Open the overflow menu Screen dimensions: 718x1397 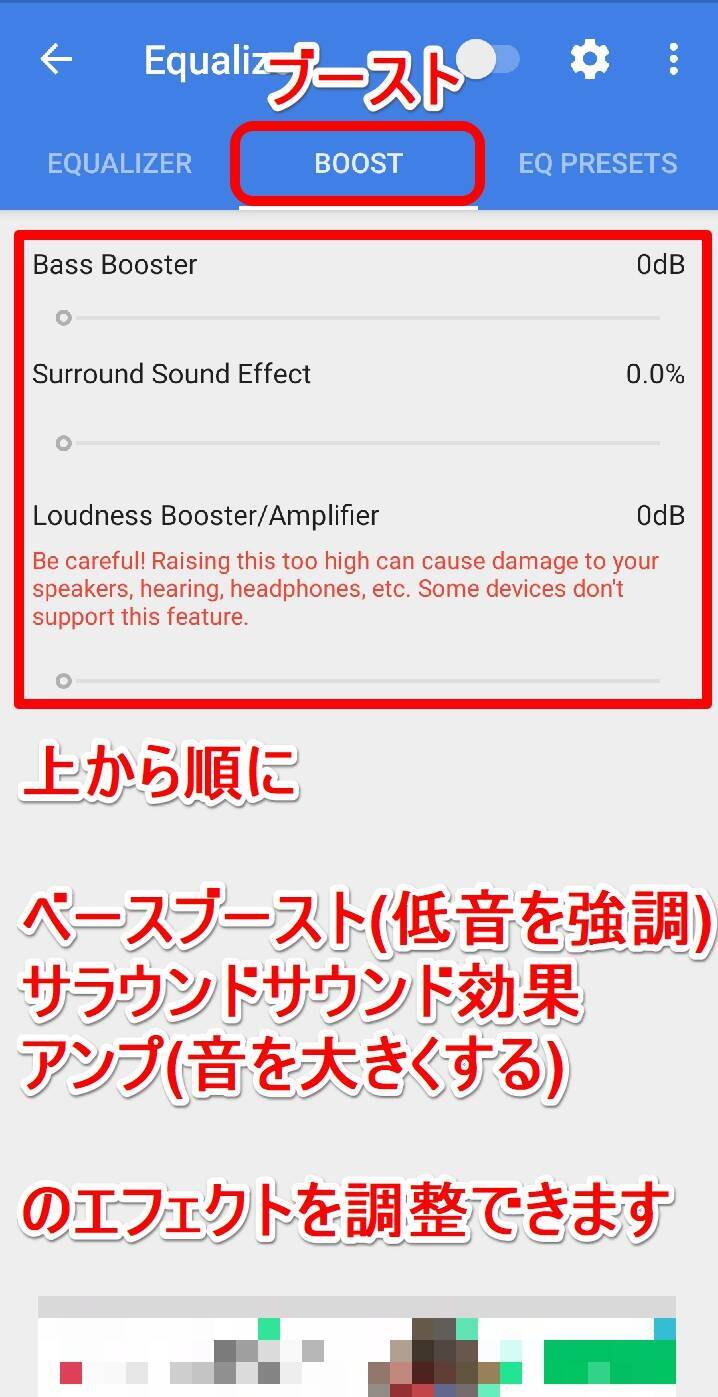673,60
